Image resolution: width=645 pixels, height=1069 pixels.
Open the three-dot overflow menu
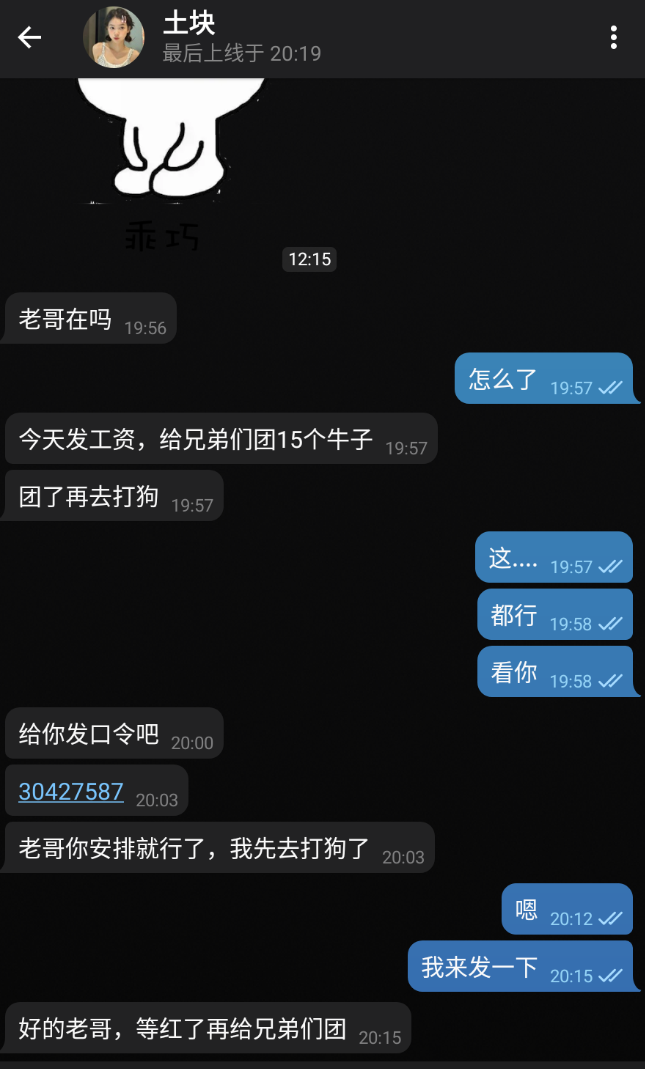click(x=614, y=38)
